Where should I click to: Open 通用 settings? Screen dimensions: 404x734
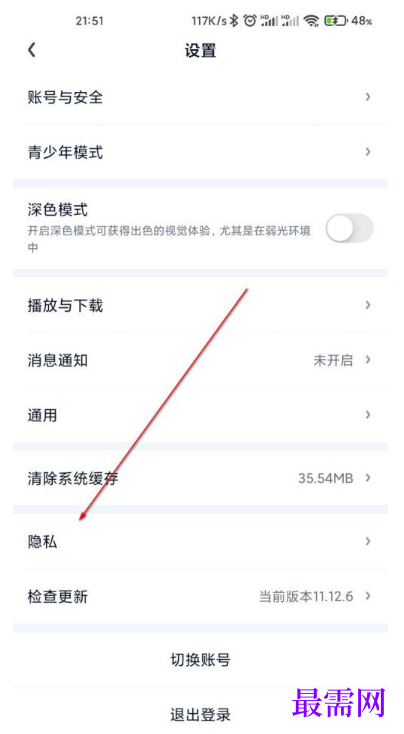(x=200, y=415)
